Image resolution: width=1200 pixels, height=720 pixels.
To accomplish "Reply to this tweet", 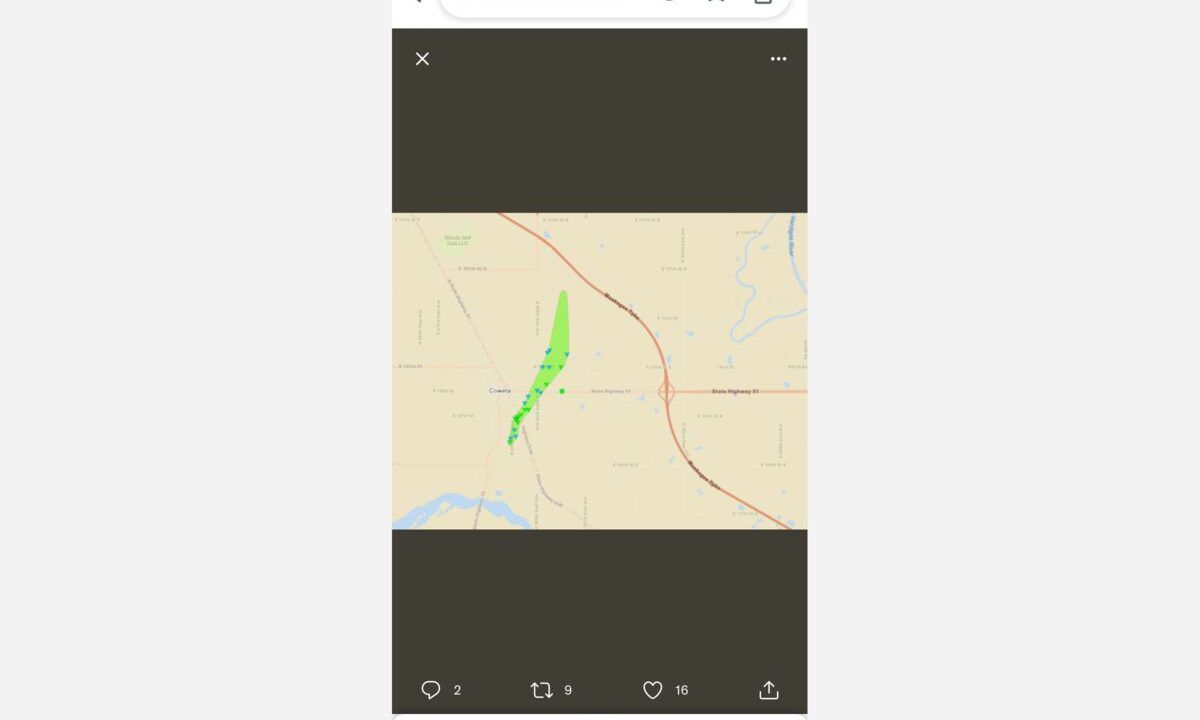I will pos(431,690).
